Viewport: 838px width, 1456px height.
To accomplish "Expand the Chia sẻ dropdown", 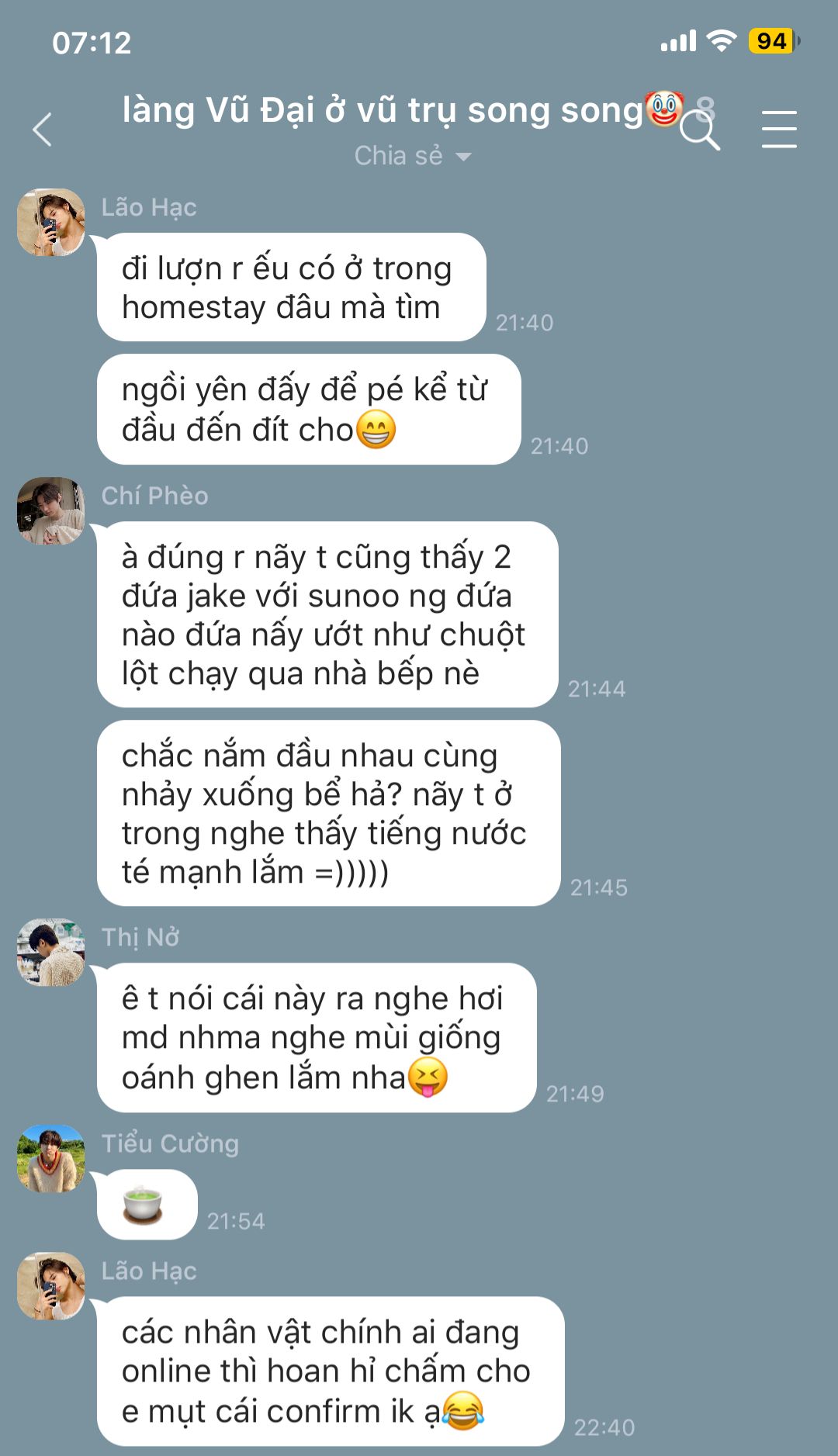I will tap(412, 156).
